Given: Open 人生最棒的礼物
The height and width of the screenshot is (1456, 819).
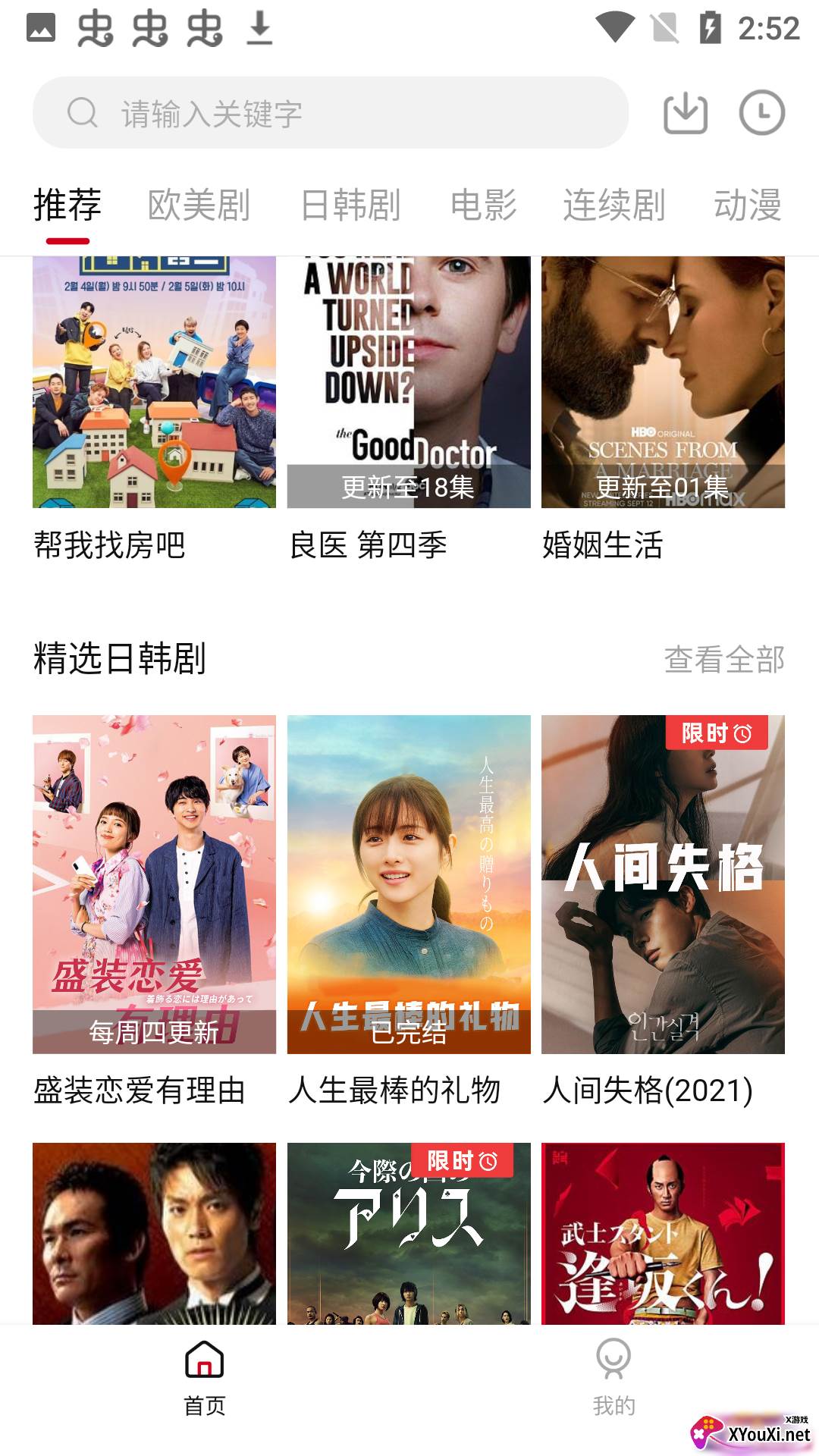Looking at the screenshot, I should (409, 884).
